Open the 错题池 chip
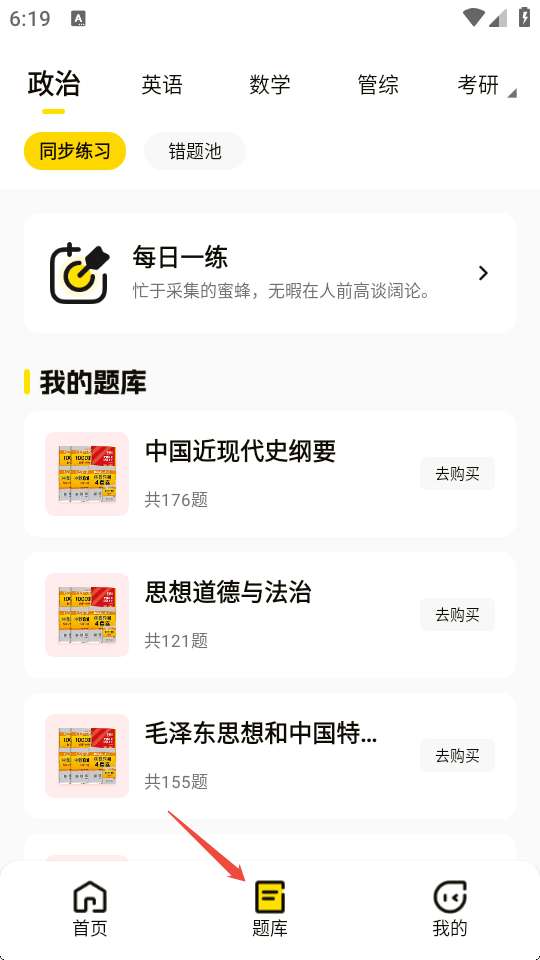540x960 pixels. pos(195,151)
